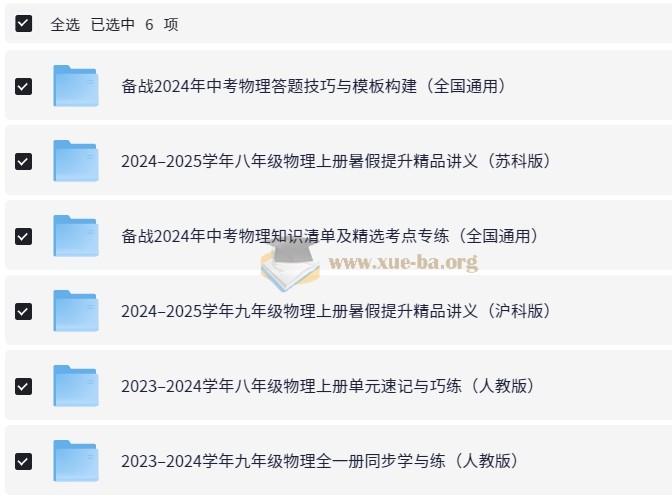Image resolution: width=672 pixels, height=496 pixels.
Task: Uncheck 八年级物理上册单元速记与巧练 folder checkbox
Action: click(24, 386)
